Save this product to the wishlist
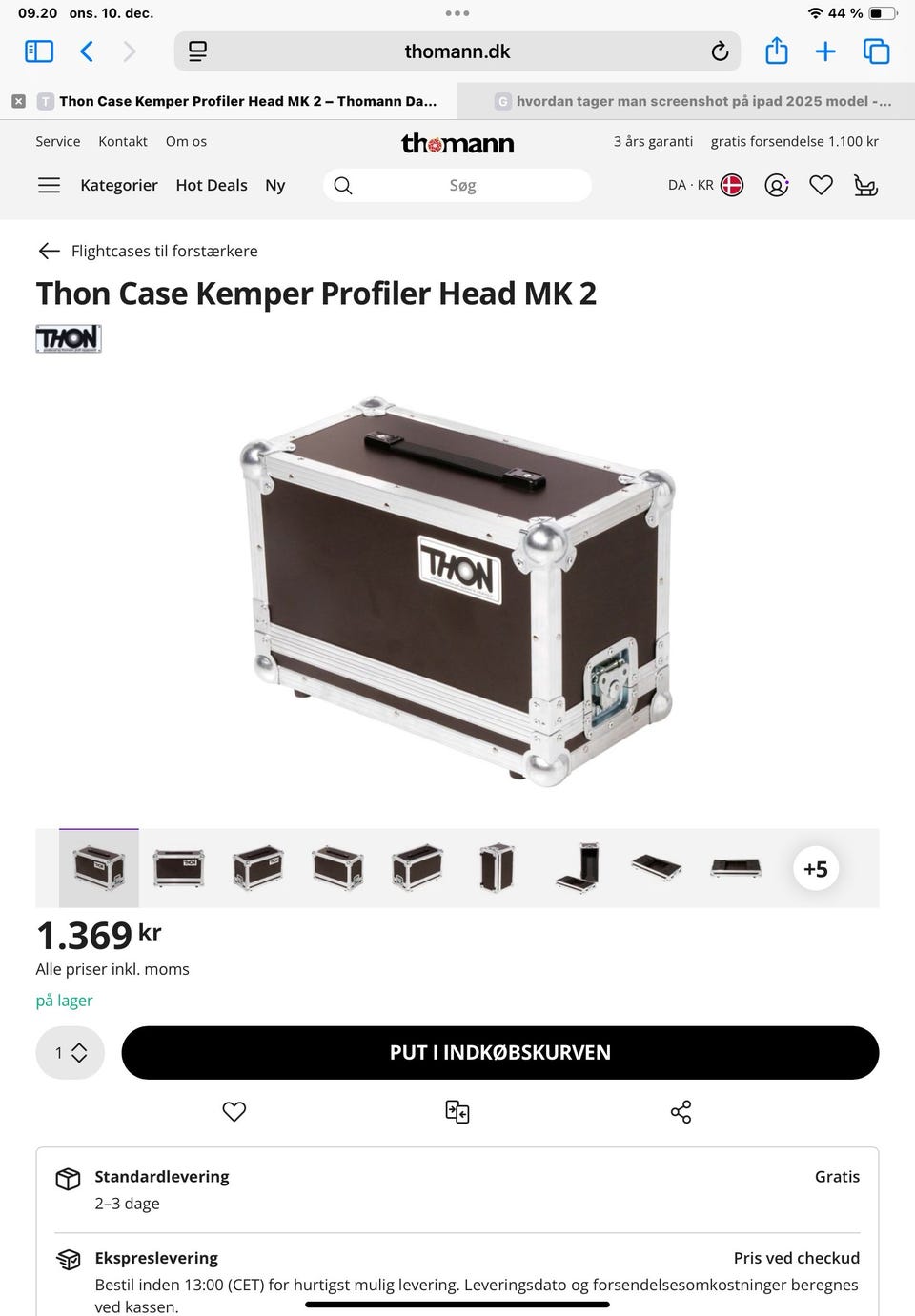 (234, 1112)
